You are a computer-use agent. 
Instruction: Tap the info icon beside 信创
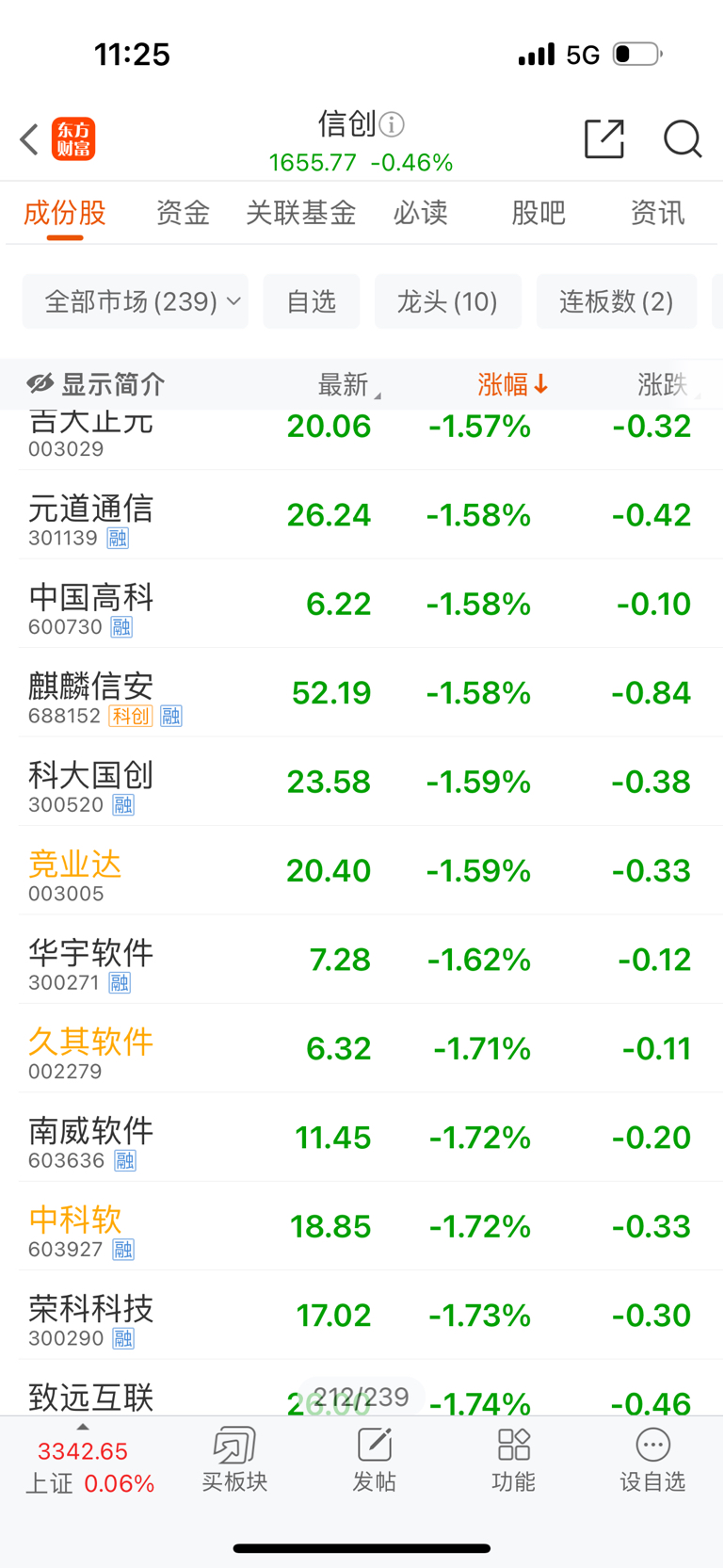392,124
